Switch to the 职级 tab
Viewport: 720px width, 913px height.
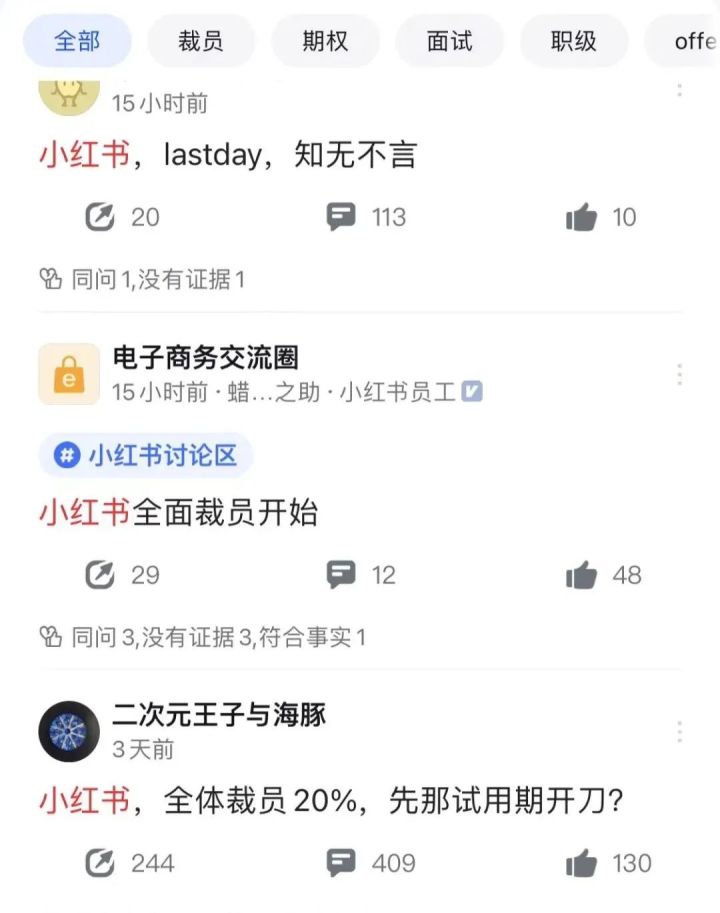coord(573,41)
